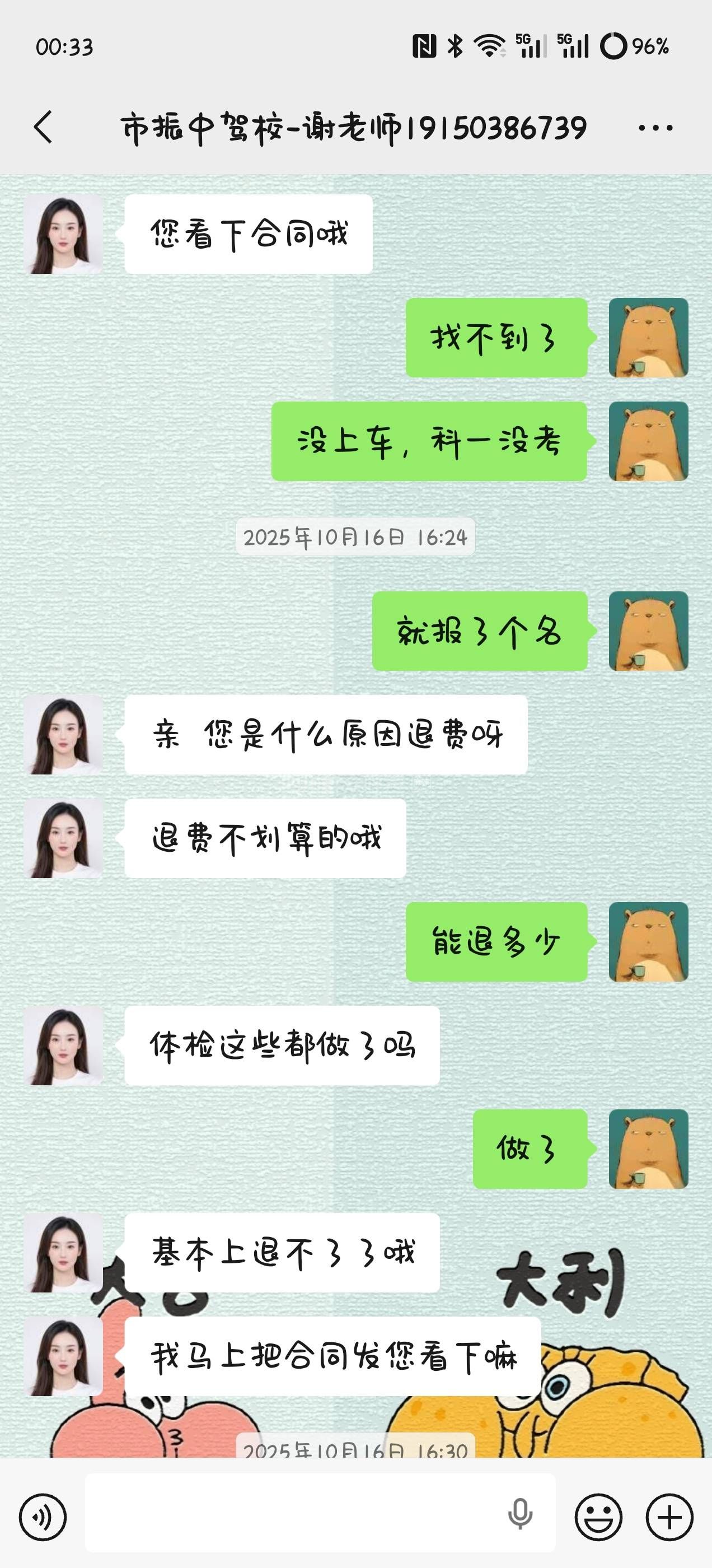This screenshot has width=712, height=1568.
Task: Tap the message text field
Action: 292,1513
